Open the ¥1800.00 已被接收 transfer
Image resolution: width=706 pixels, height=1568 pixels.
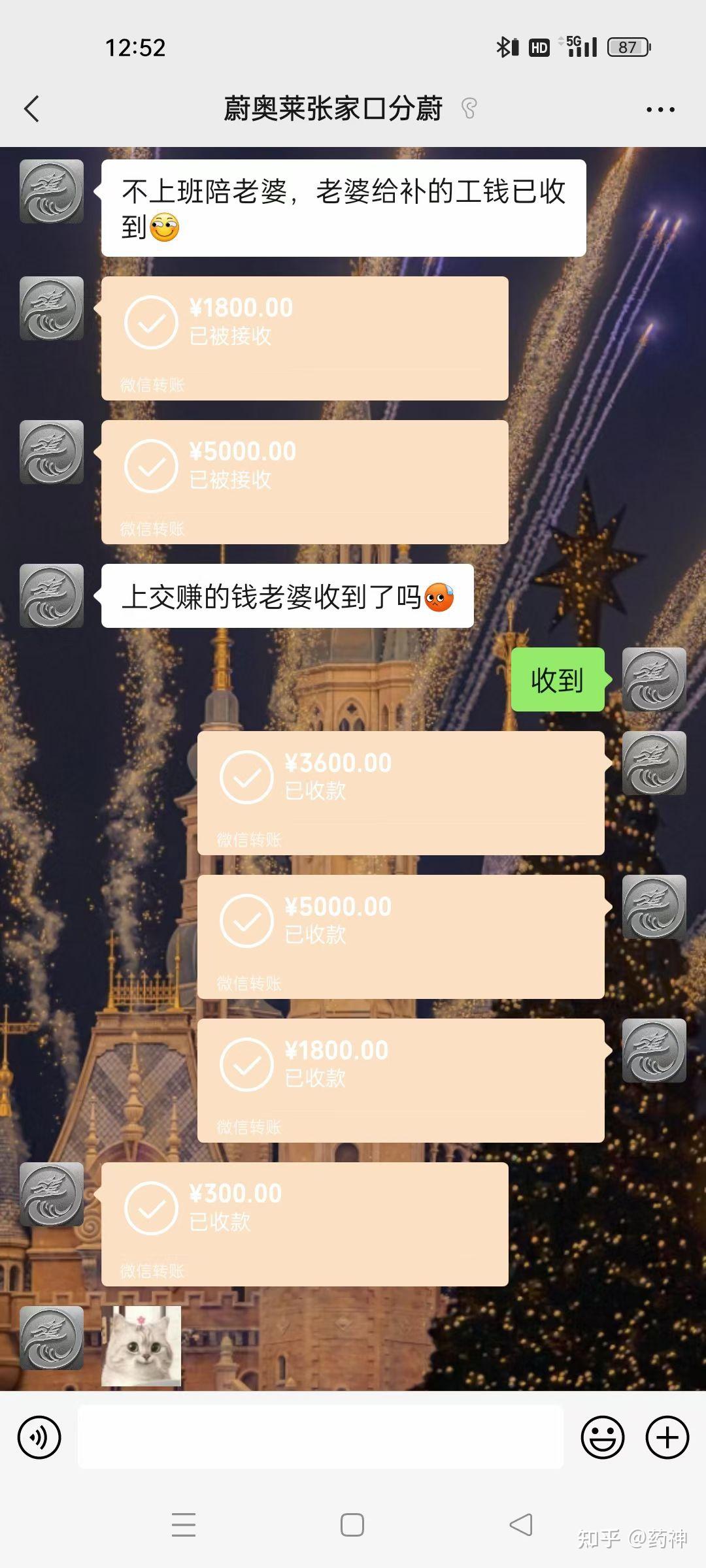click(x=305, y=338)
